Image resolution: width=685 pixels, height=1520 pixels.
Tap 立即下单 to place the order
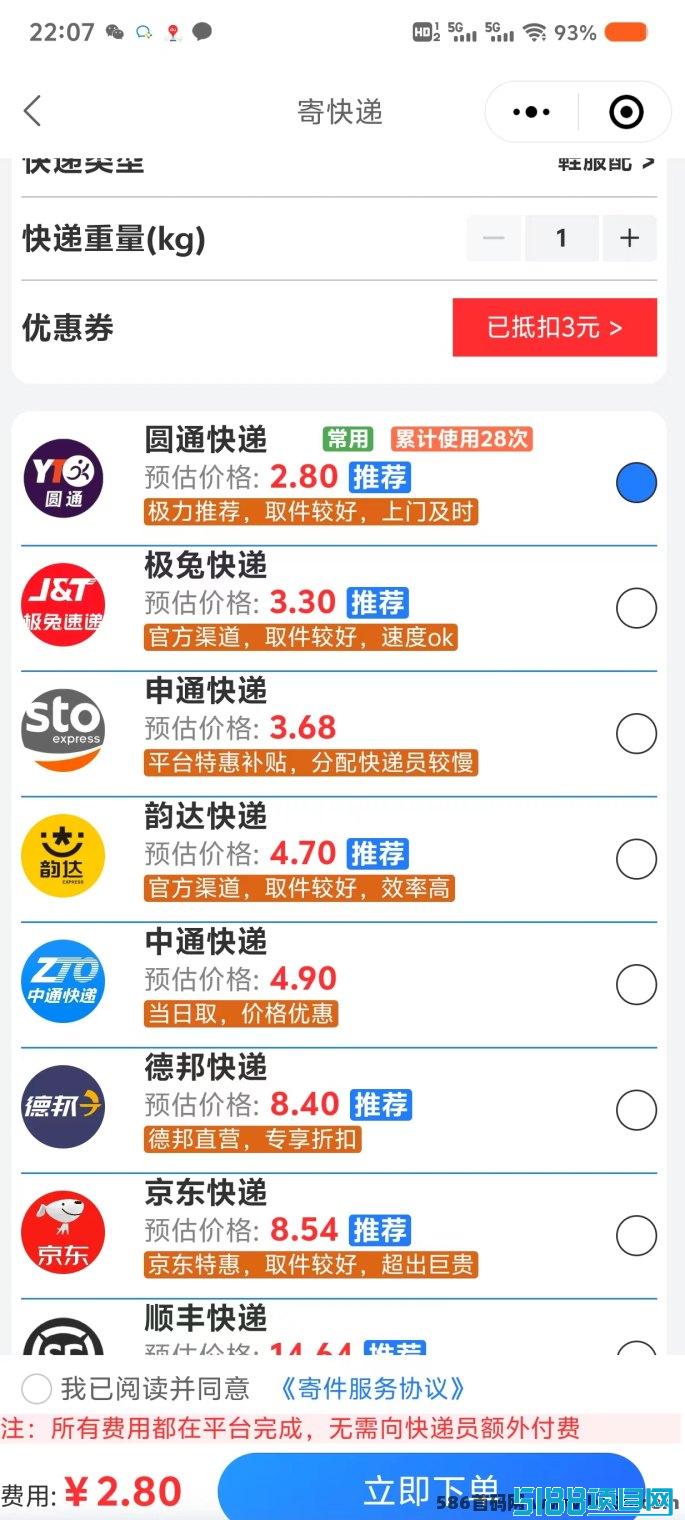tap(430, 1490)
